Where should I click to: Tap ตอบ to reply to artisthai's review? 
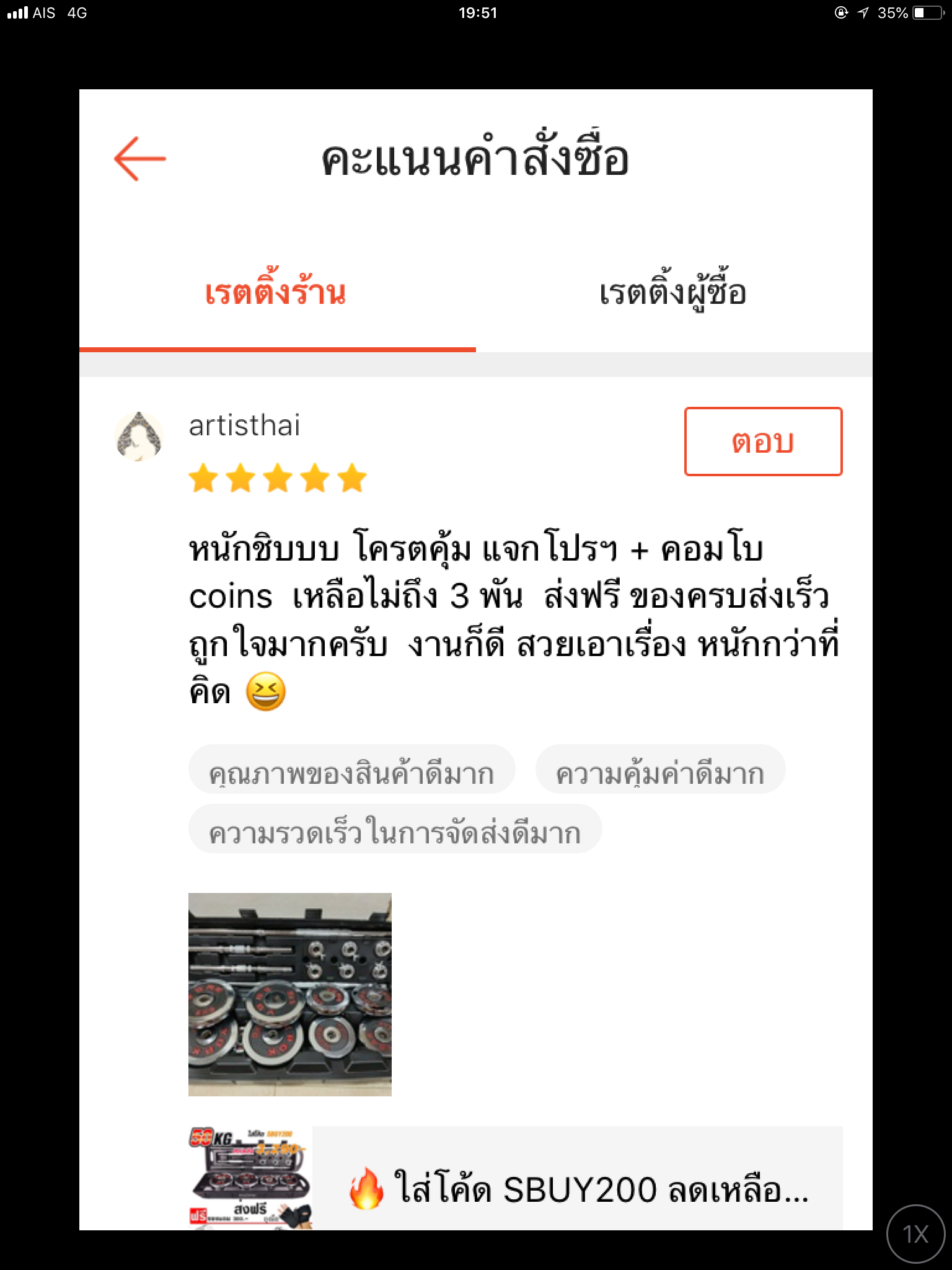pyautogui.click(x=763, y=442)
